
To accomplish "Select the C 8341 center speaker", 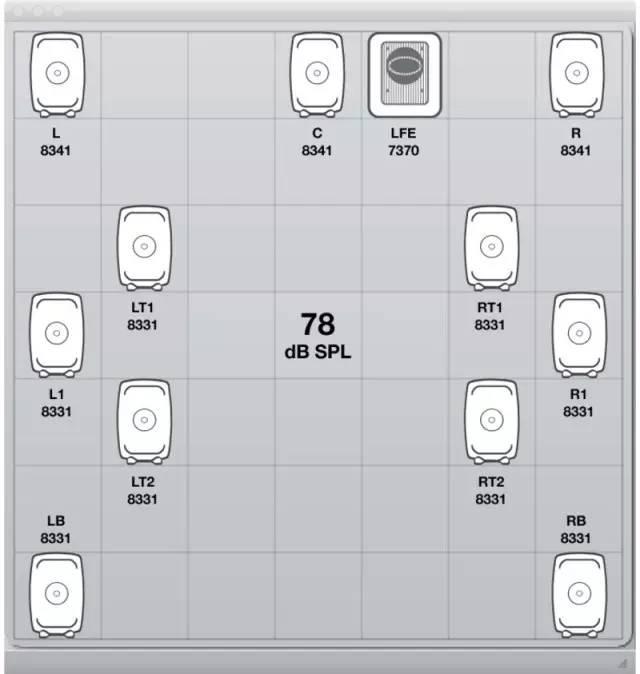I will [x=317, y=74].
